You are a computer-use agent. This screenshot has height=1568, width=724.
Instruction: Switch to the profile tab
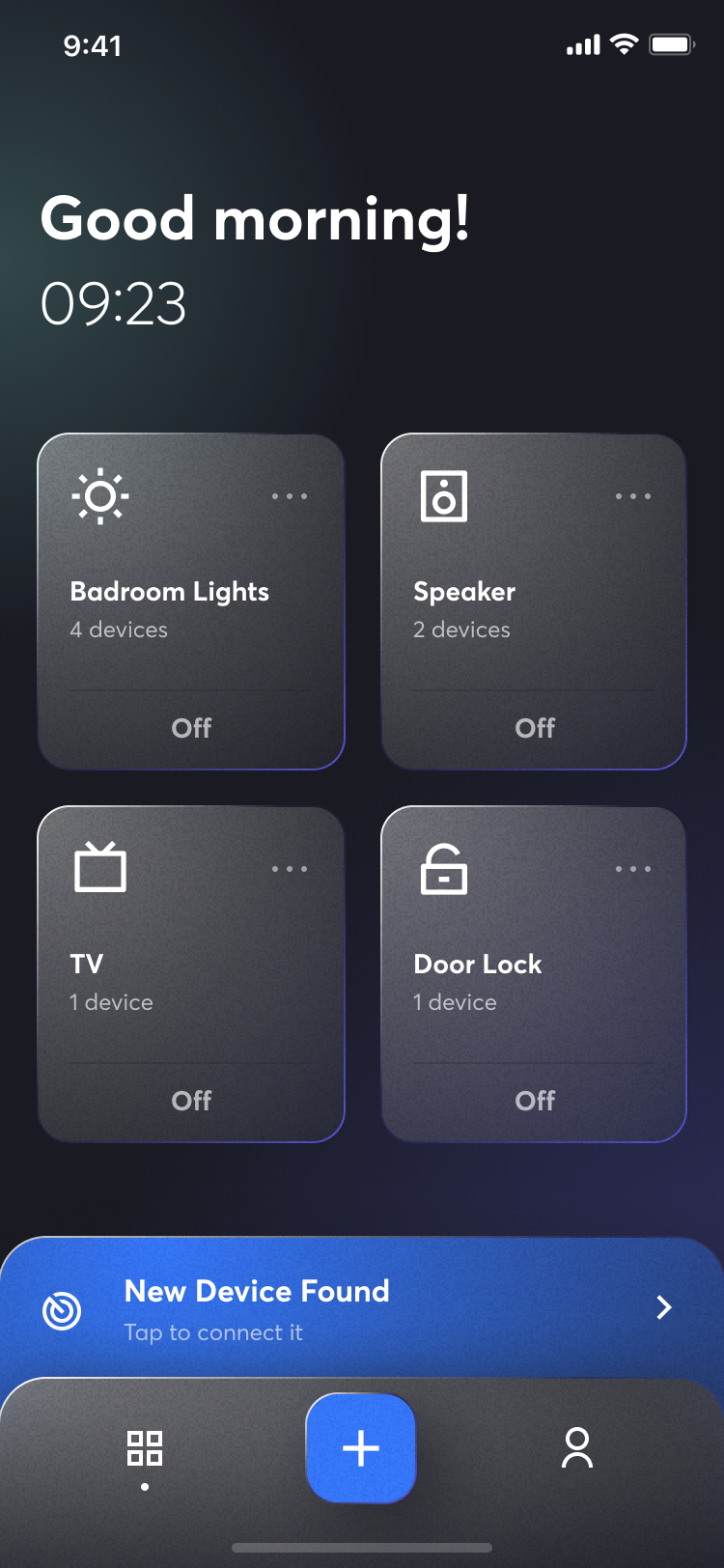[x=577, y=1448]
